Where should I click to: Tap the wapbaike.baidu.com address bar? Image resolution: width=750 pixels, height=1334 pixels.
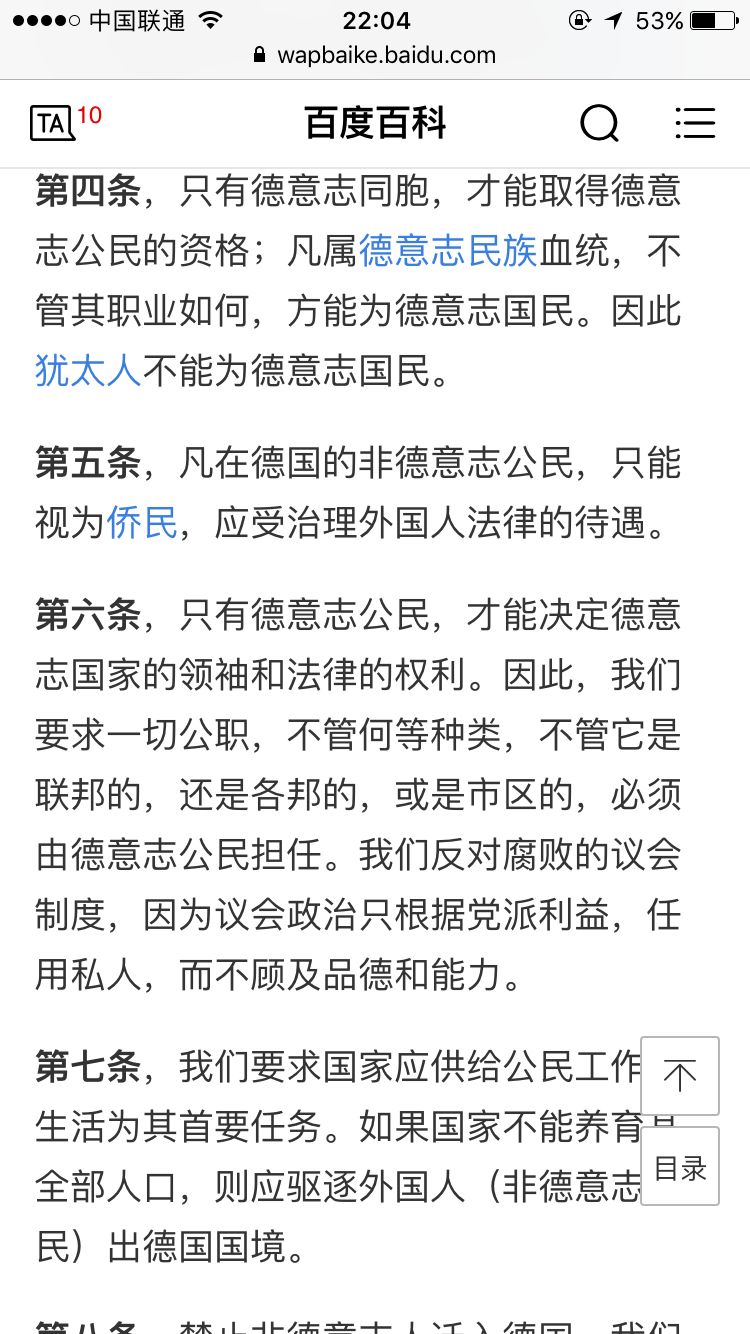click(x=375, y=55)
